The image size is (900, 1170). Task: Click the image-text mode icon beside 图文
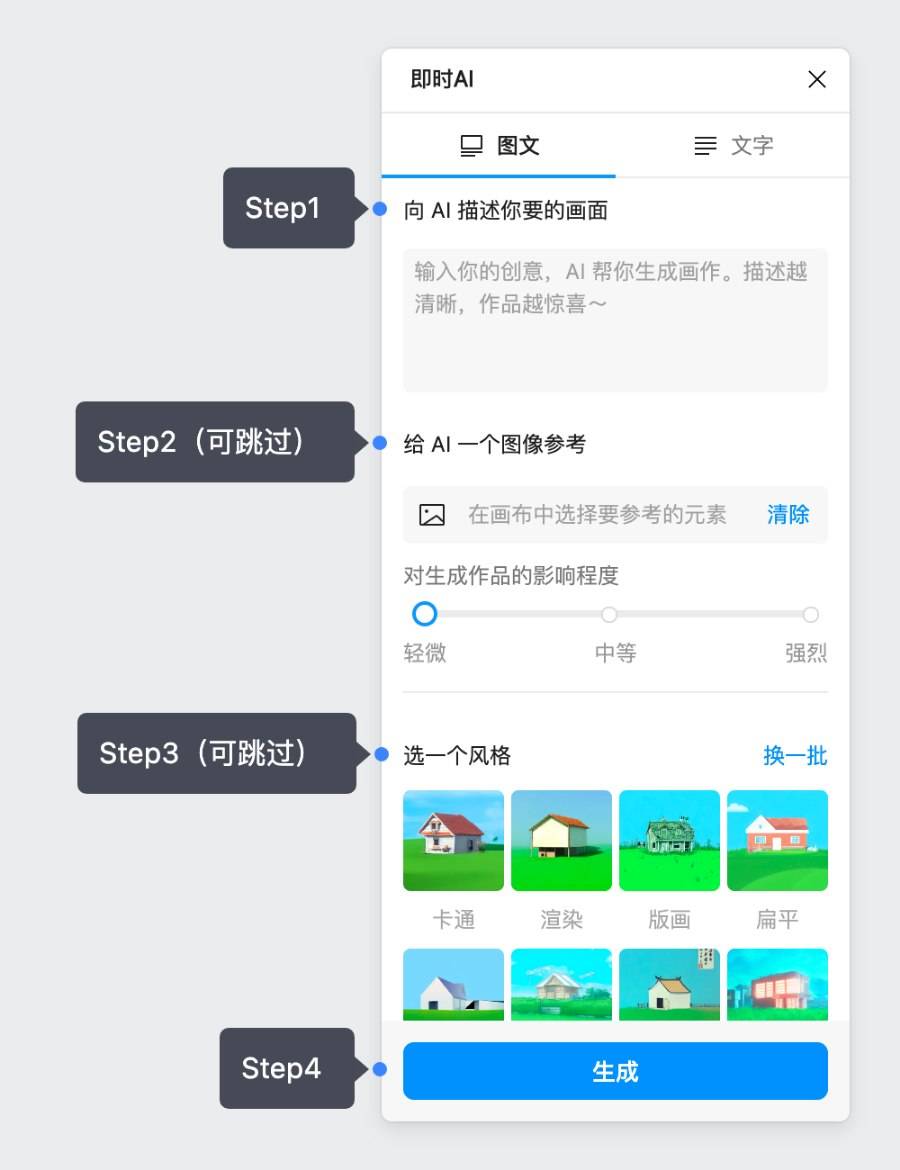point(471,145)
